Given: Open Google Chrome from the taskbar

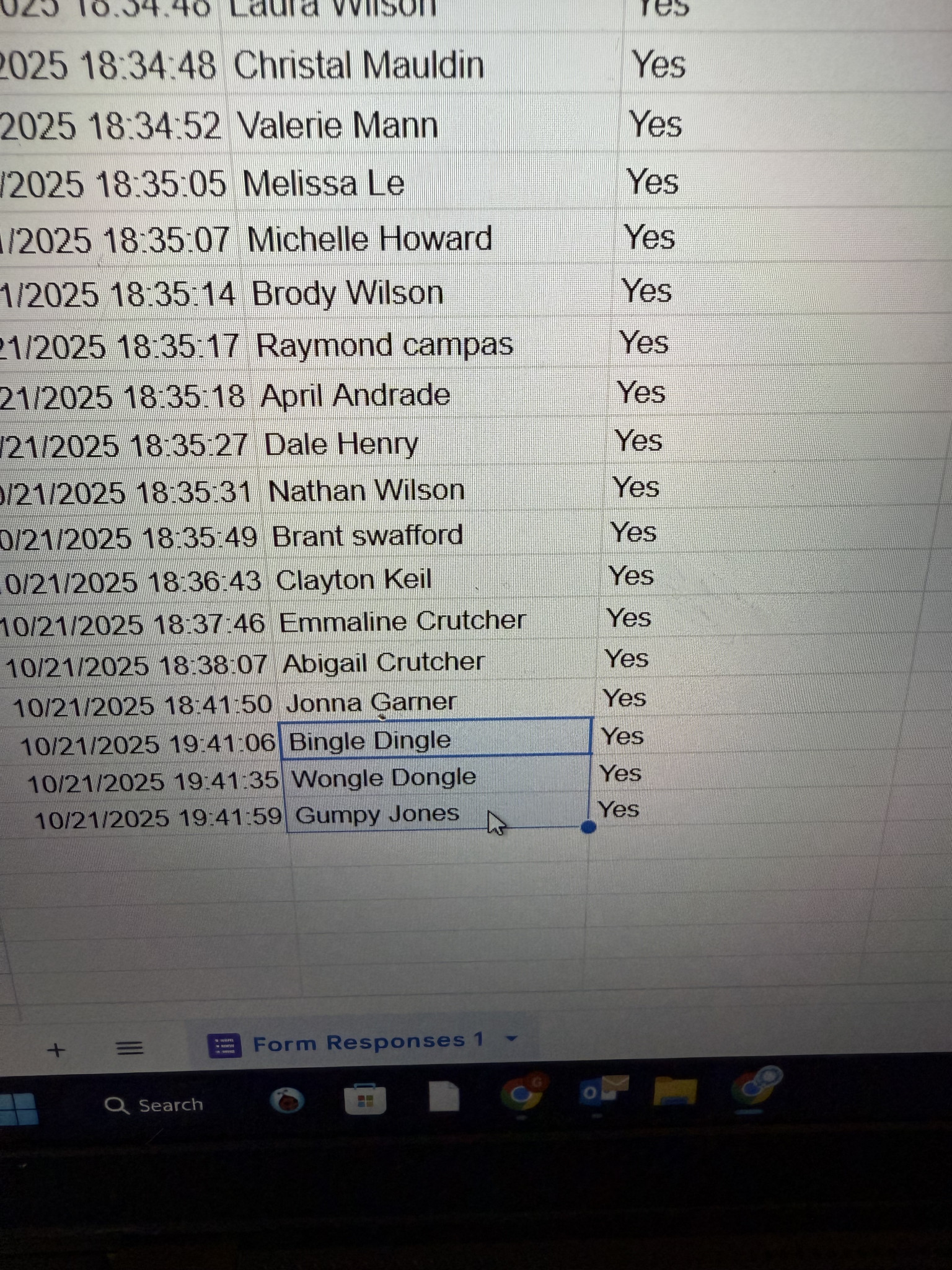Looking at the screenshot, I should click(522, 1093).
